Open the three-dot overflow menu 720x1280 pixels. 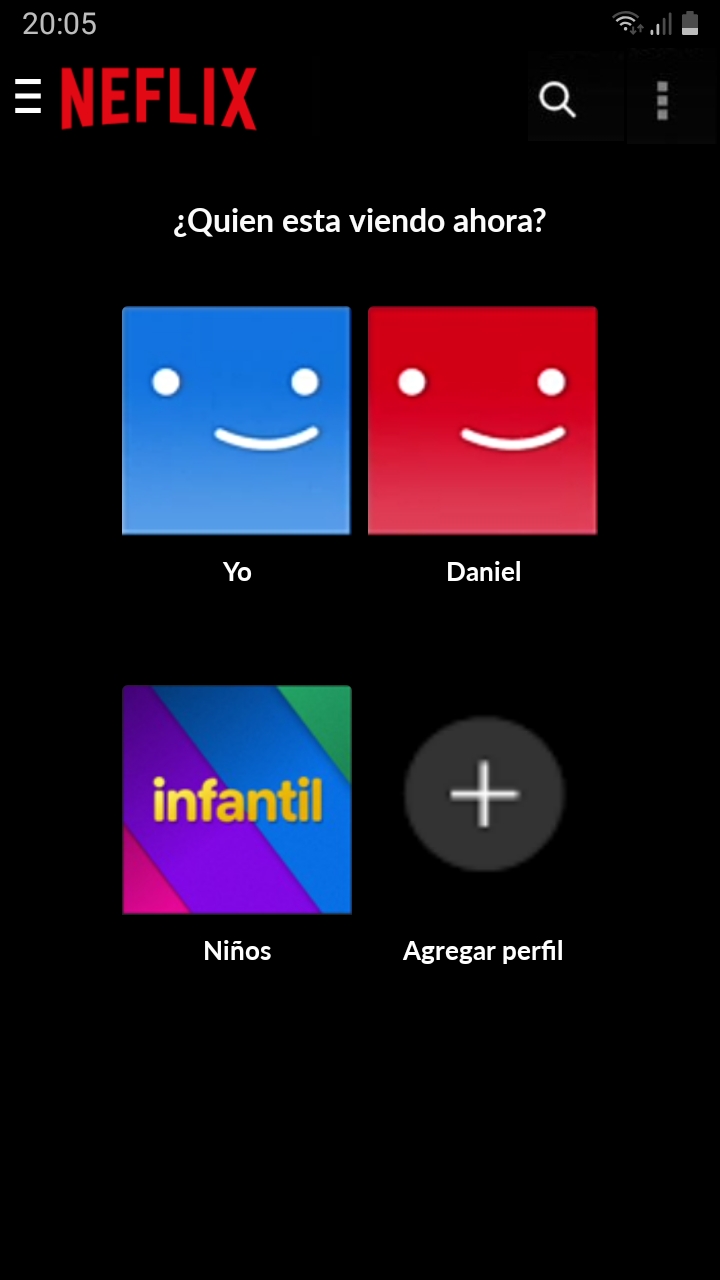coord(662,100)
